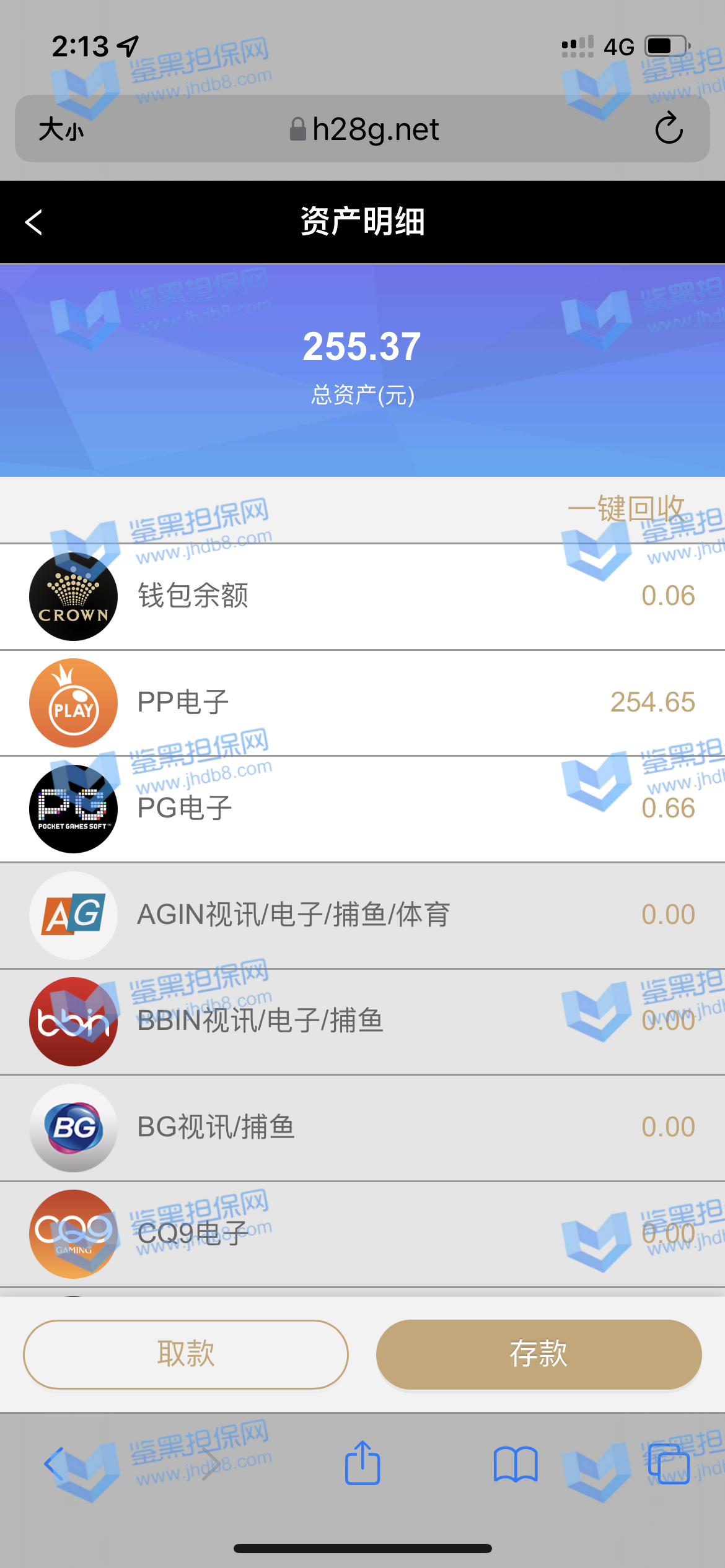725x1568 pixels.
Task: Open the 钱包余额 row
Action: coord(362,596)
